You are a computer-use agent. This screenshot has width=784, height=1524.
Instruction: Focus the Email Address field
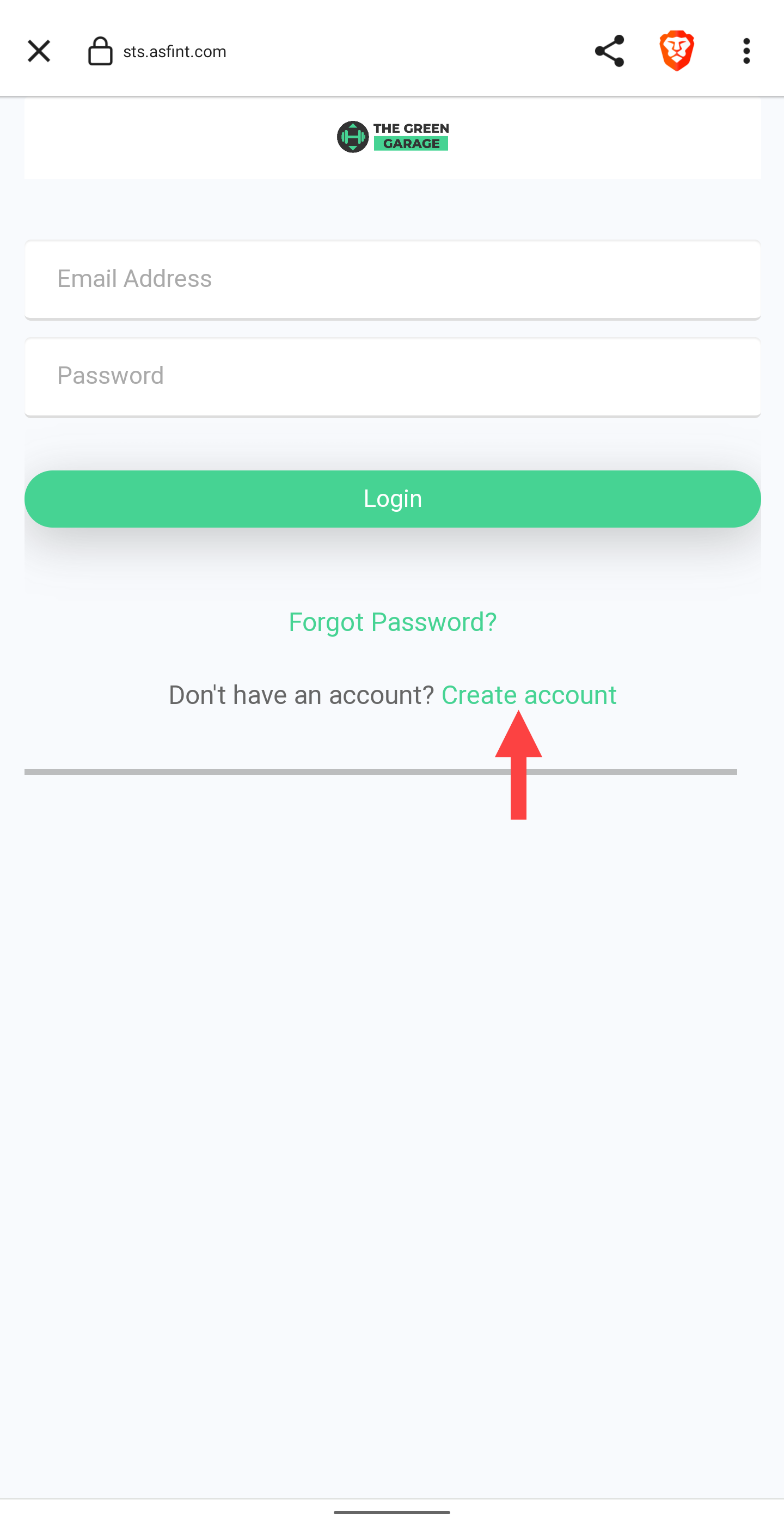[393, 279]
